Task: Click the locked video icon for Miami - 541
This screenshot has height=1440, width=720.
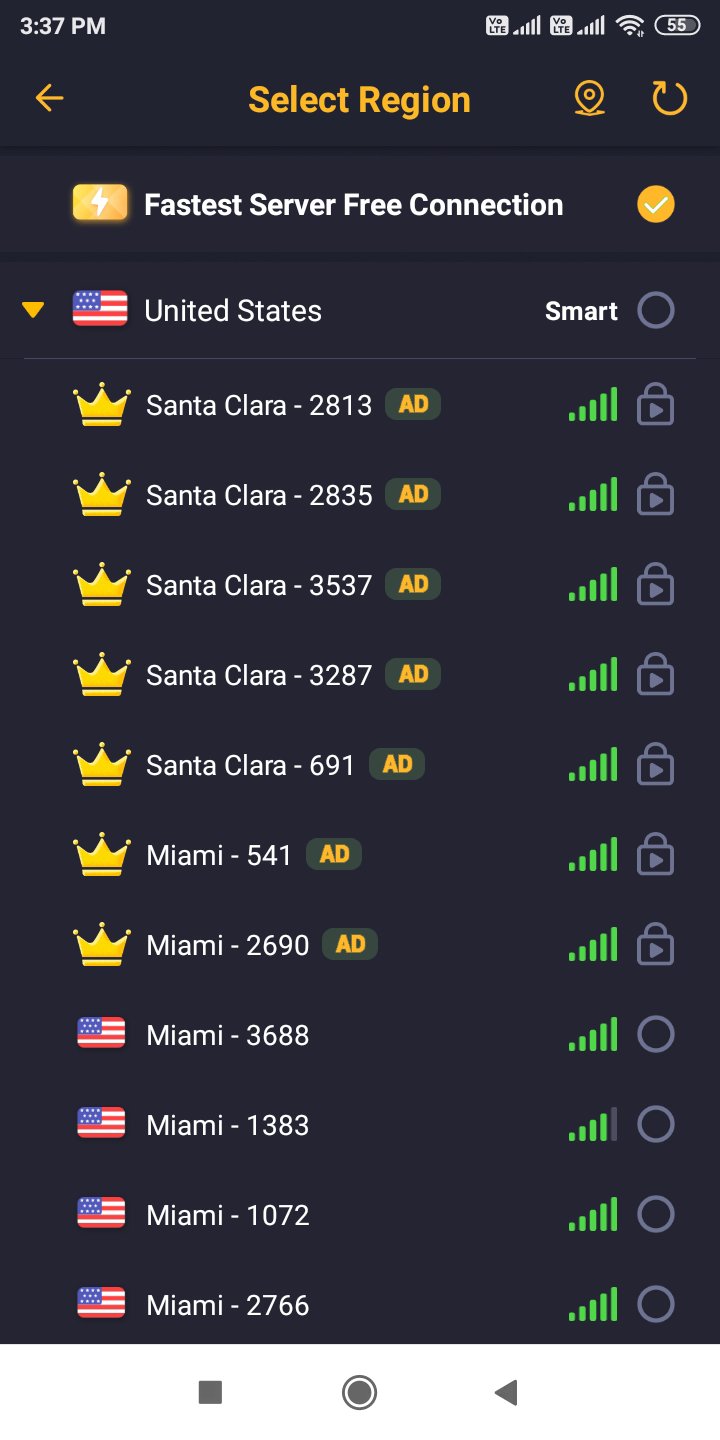Action: (x=655, y=854)
